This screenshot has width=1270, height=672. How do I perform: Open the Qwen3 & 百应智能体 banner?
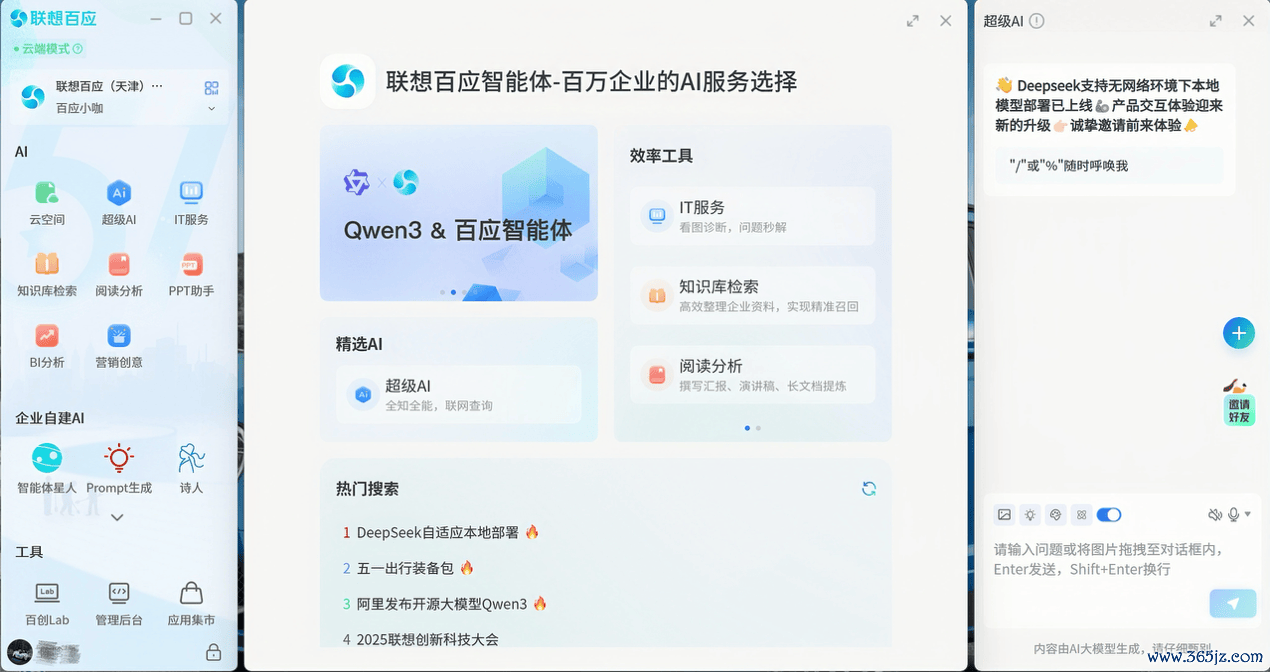click(x=458, y=213)
